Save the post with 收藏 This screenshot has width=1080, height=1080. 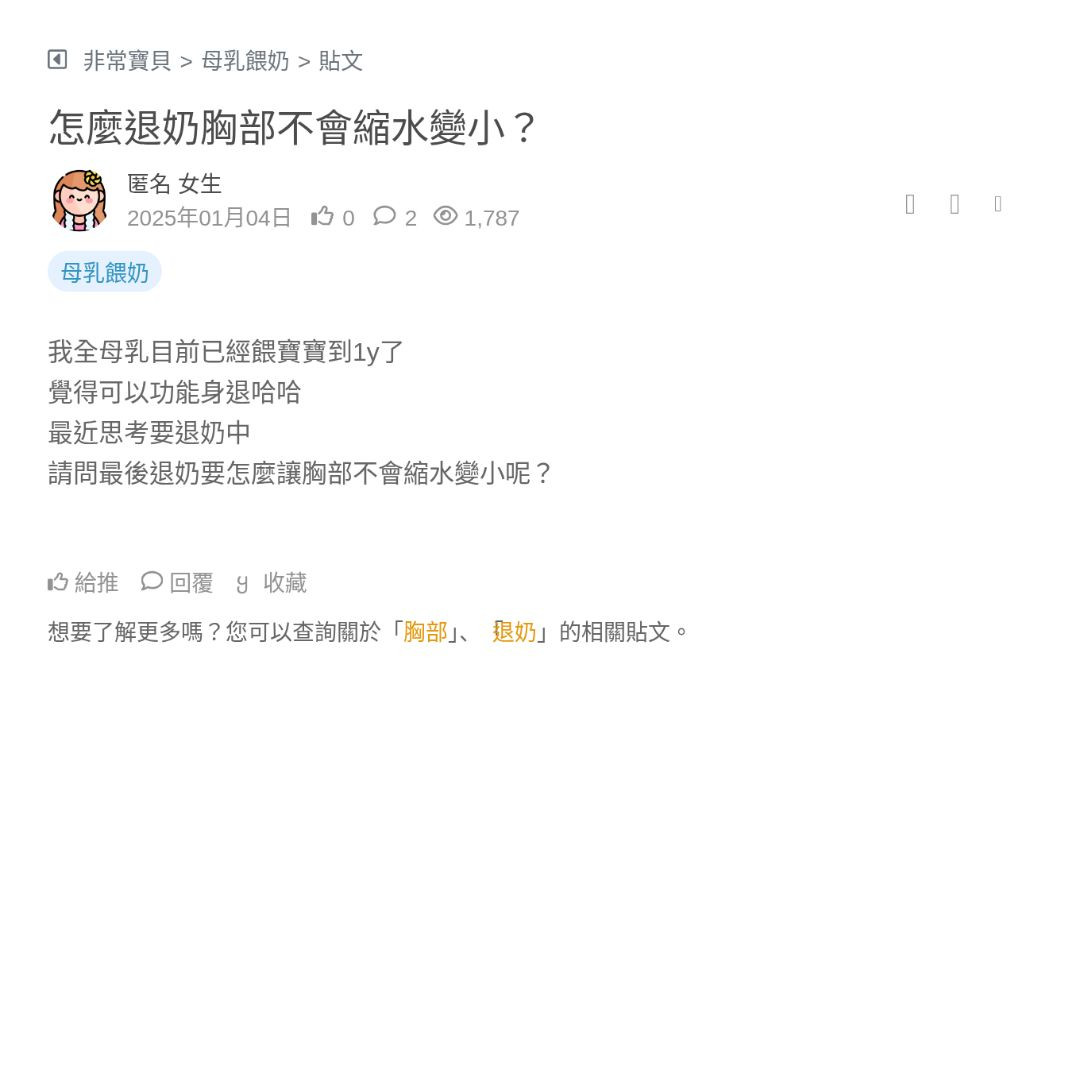point(271,582)
